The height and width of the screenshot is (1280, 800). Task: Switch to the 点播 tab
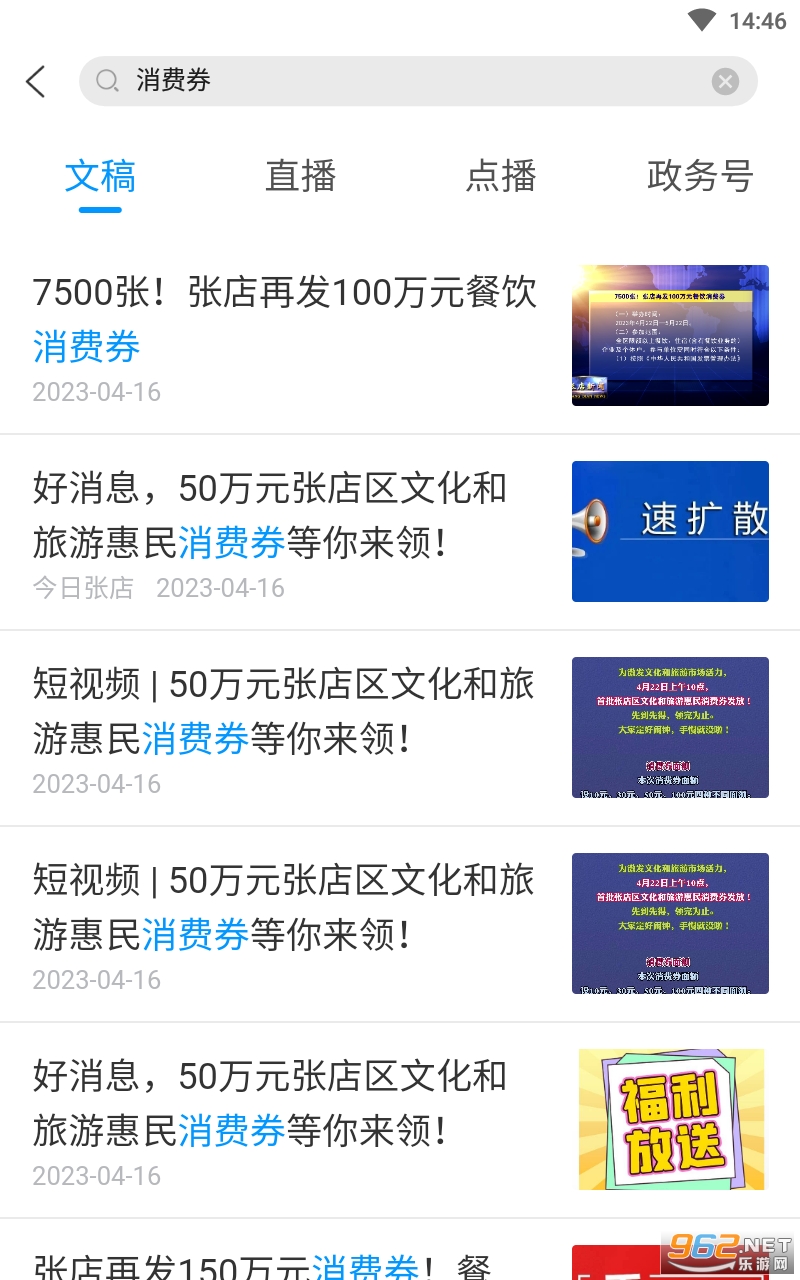[500, 176]
